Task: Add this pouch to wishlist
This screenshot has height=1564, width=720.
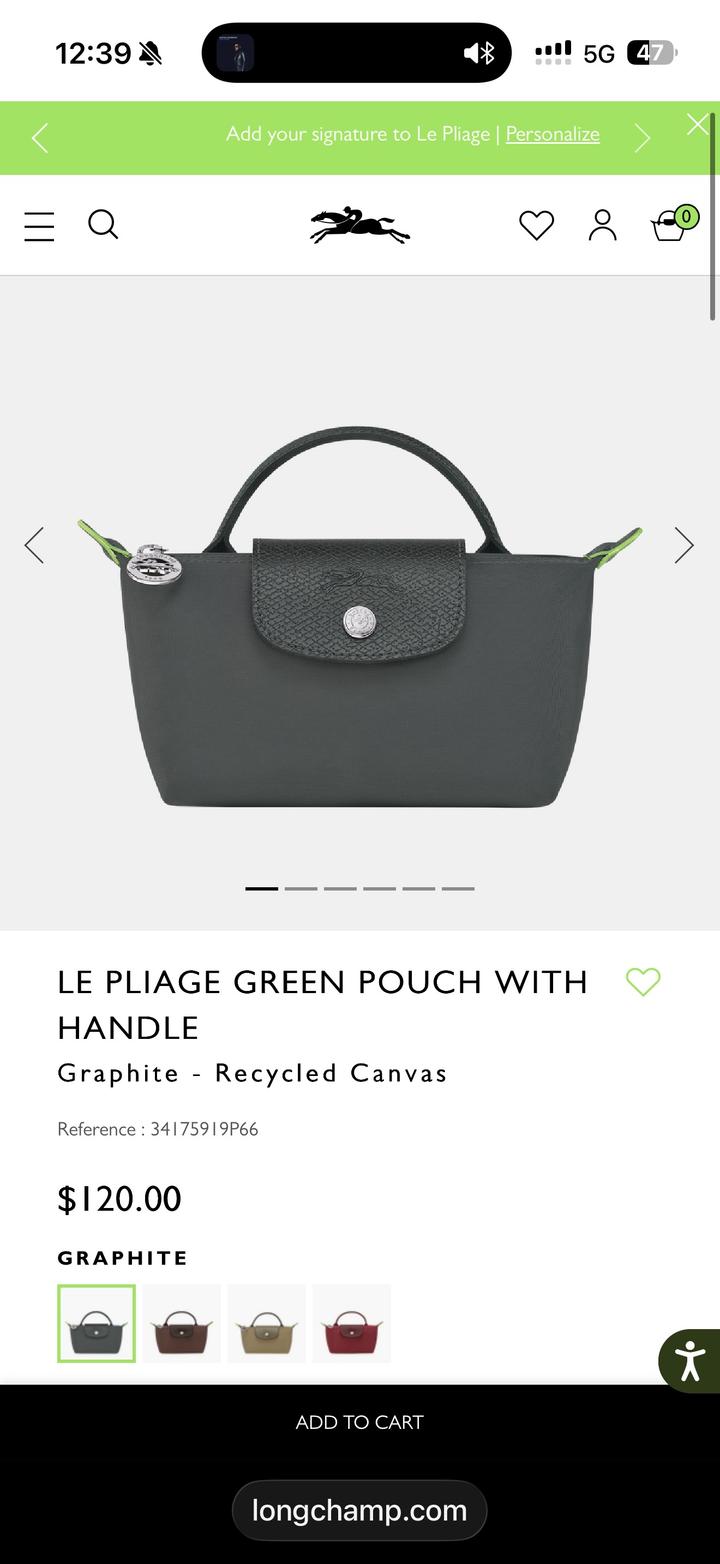Action: [642, 982]
